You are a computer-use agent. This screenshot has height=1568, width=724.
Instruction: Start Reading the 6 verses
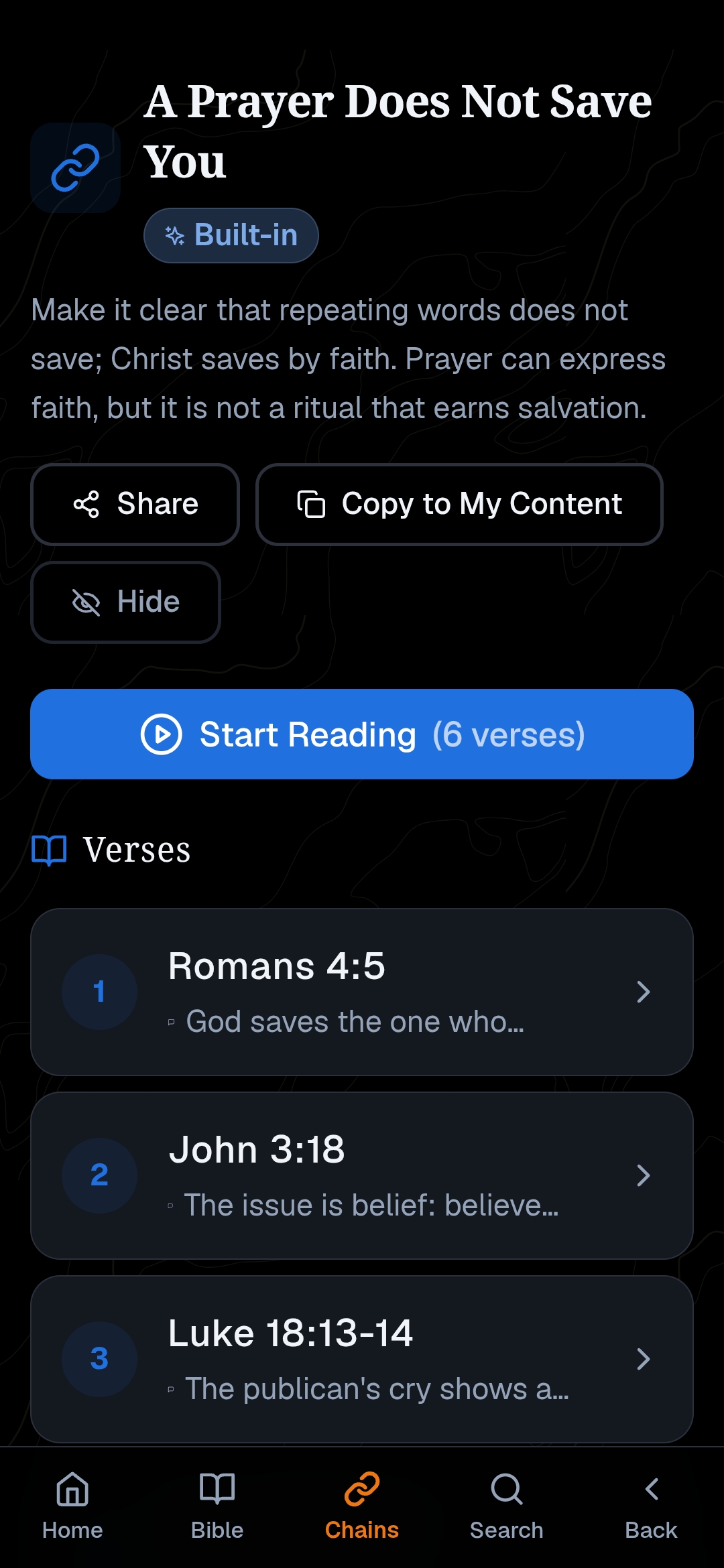362,734
